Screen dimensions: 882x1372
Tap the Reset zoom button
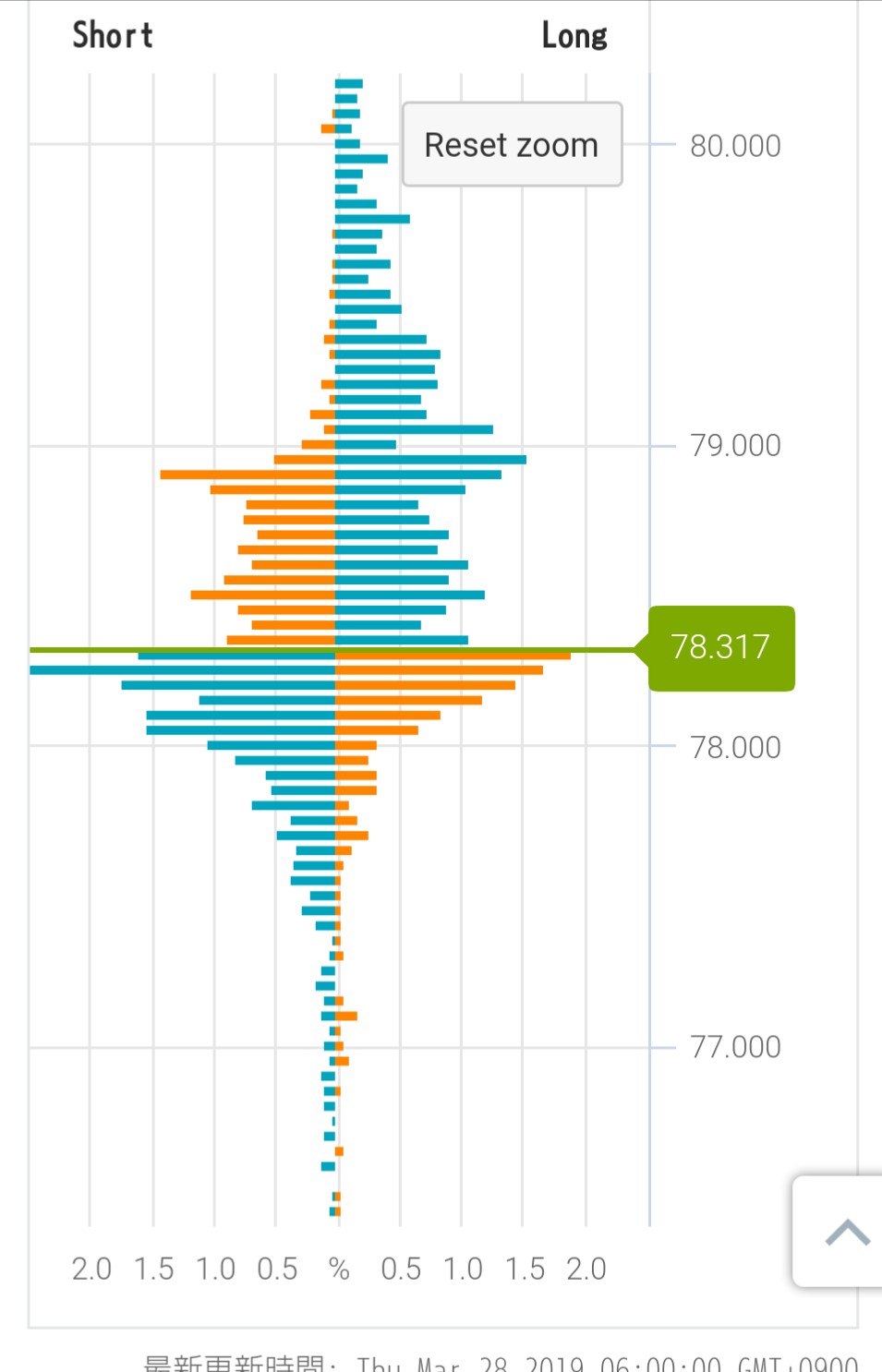[512, 145]
